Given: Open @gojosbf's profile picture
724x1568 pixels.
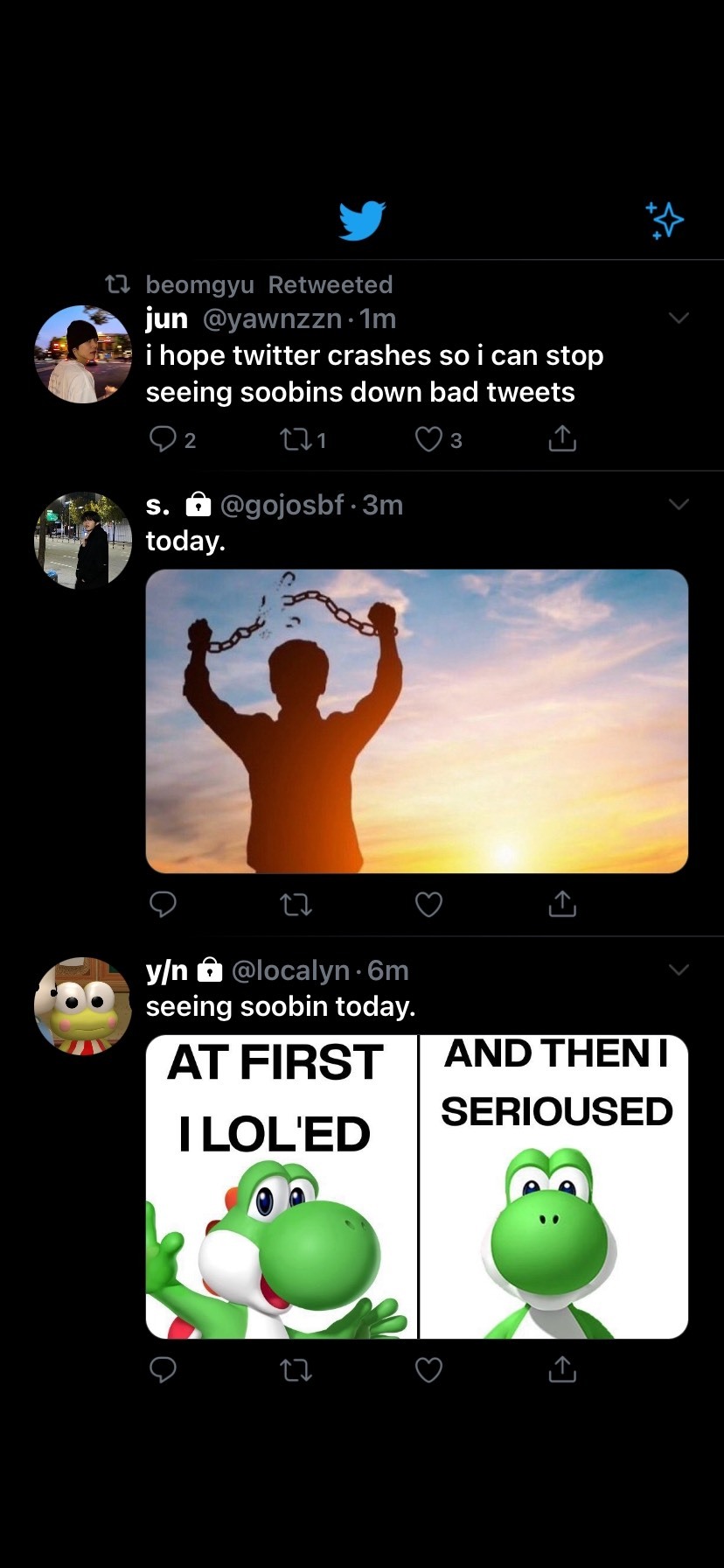Looking at the screenshot, I should [82, 540].
